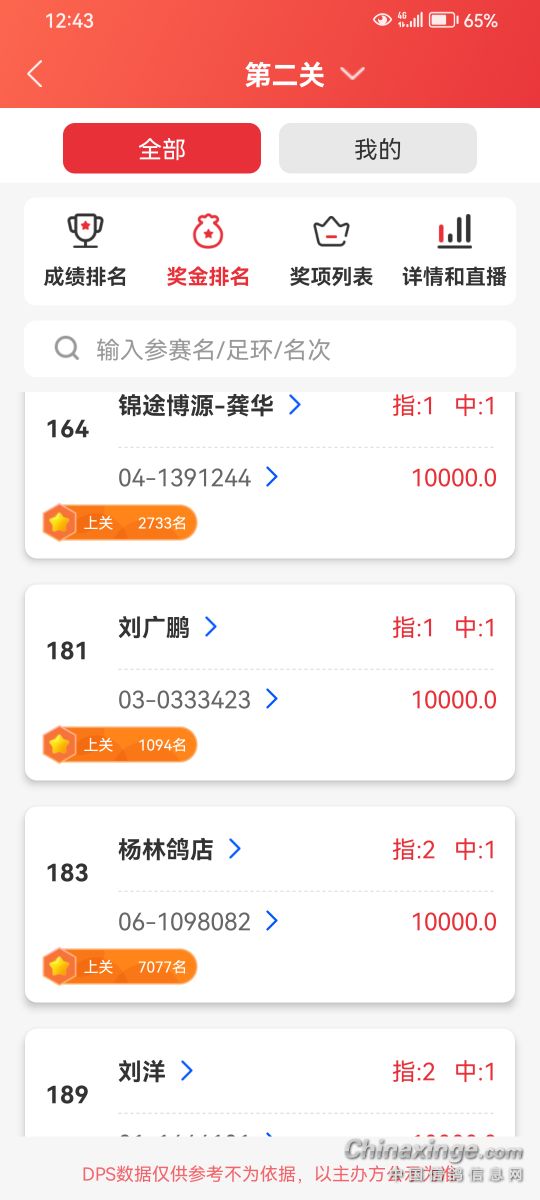
Task: Open participant 刘广鹏 details
Action: point(168,627)
